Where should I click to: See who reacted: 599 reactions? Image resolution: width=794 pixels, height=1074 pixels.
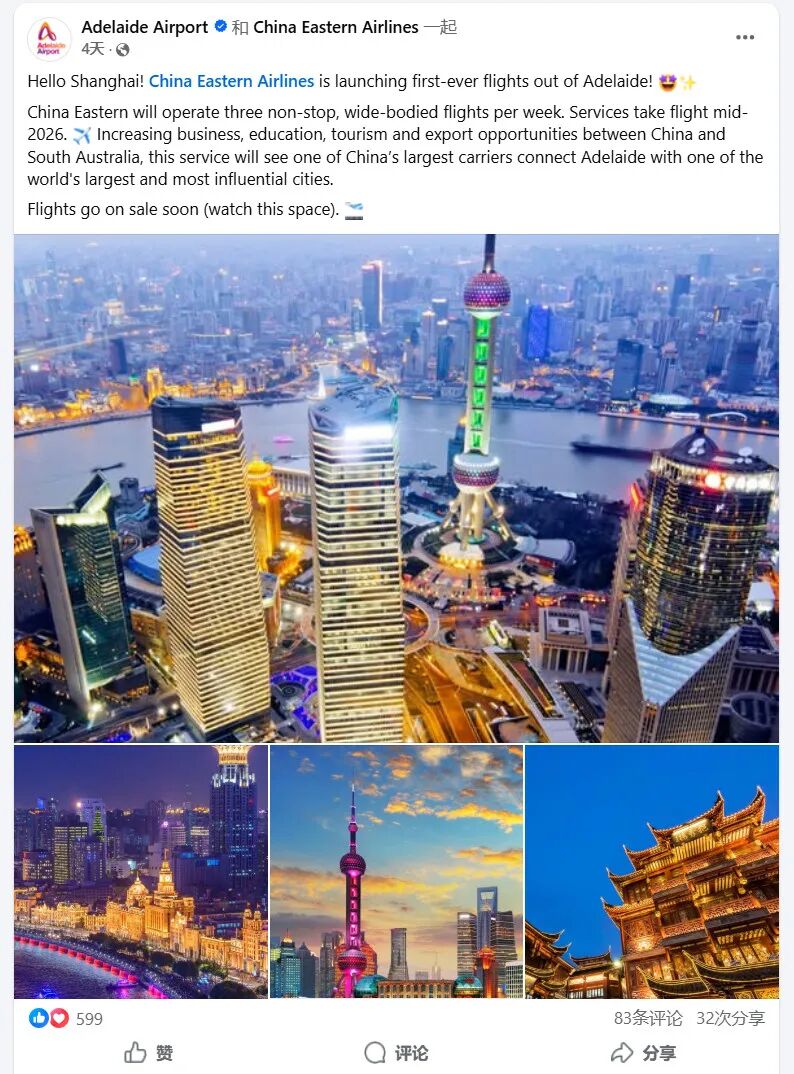[89, 1018]
